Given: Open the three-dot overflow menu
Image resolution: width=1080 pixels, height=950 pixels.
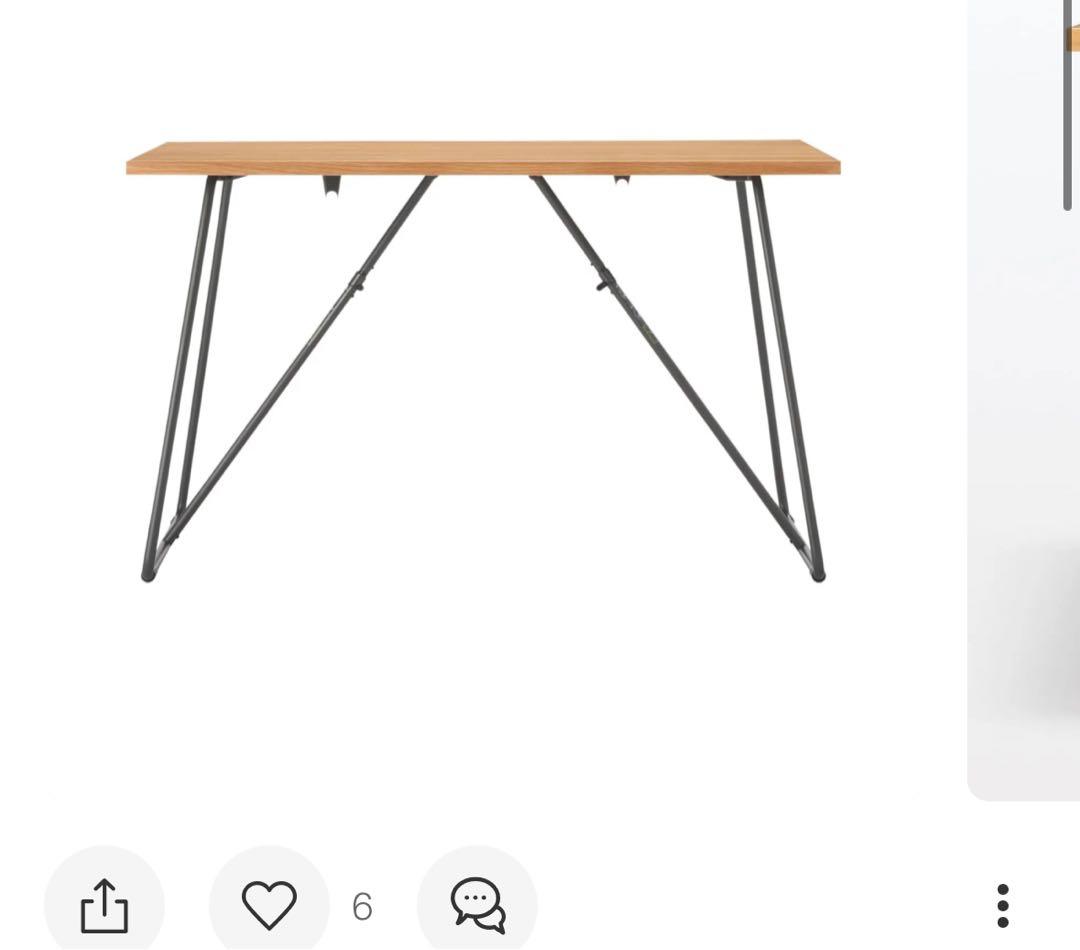Looking at the screenshot, I should pos(1003,905).
